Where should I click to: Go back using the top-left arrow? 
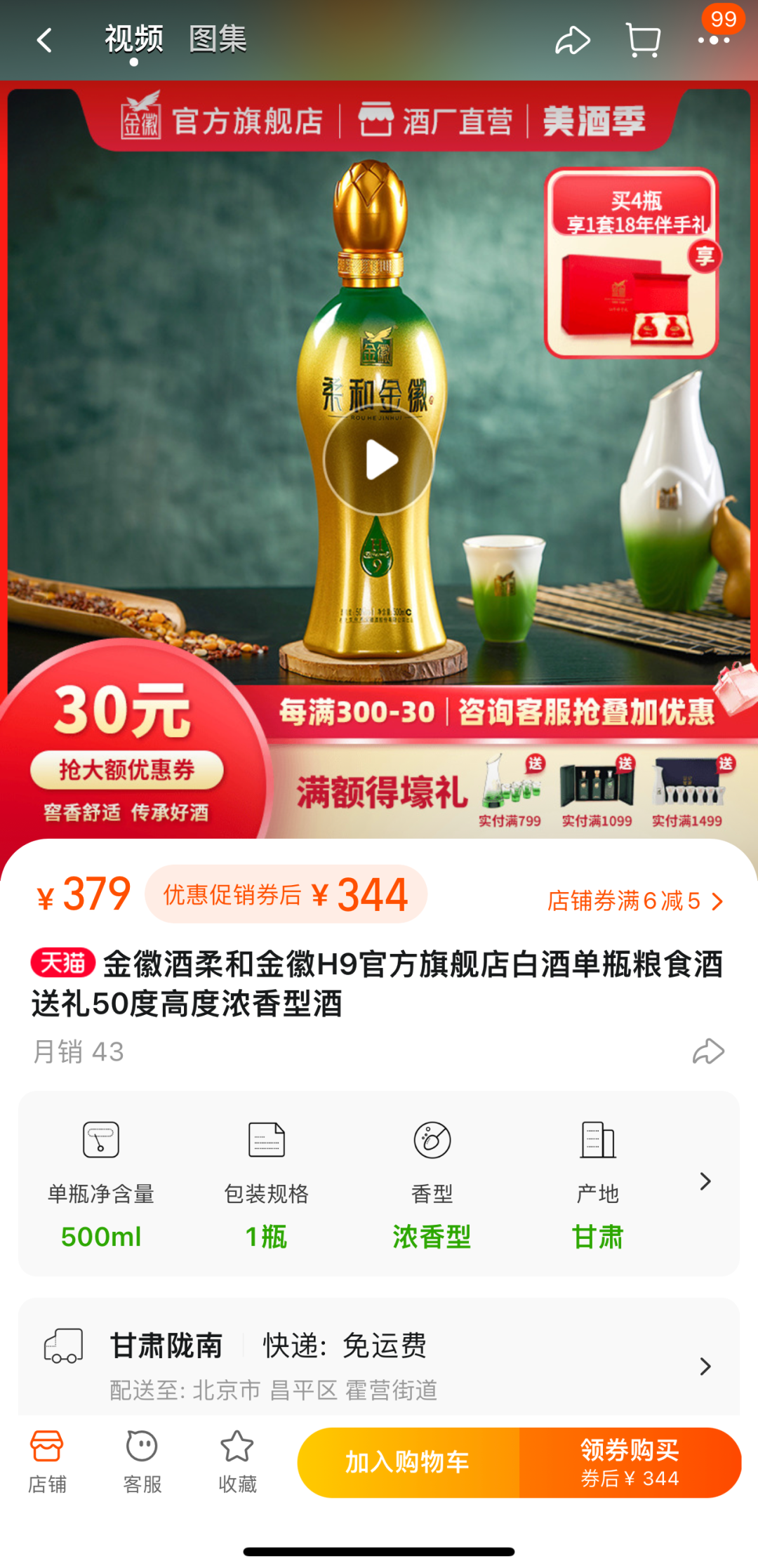pyautogui.click(x=45, y=41)
